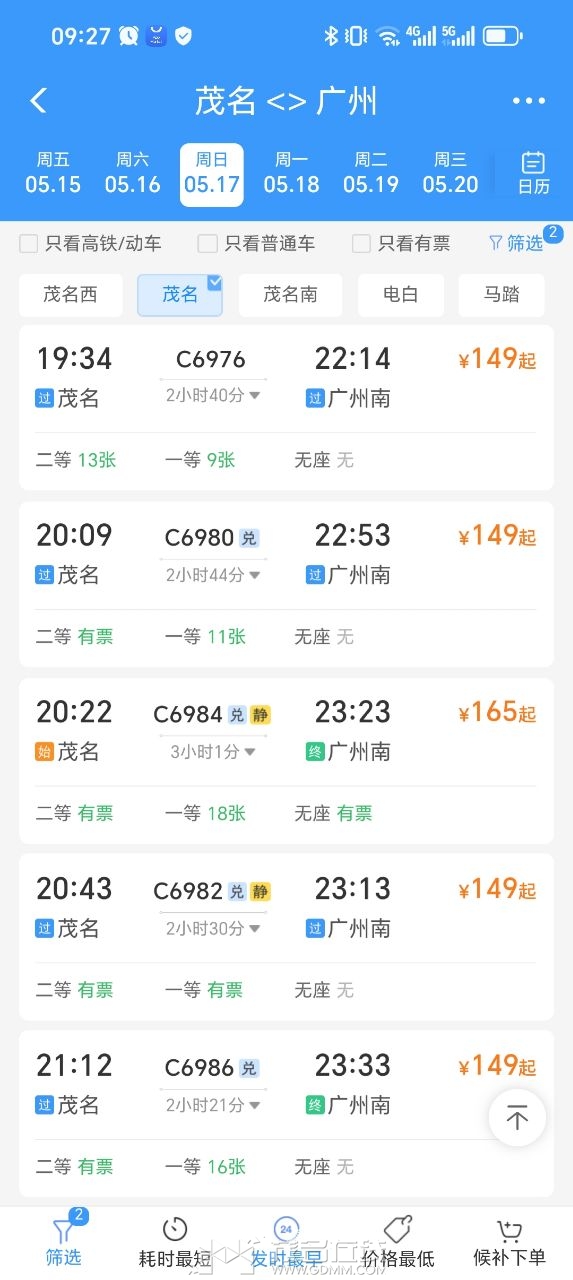Open the 日历 calendar picker

pyautogui.click(x=533, y=173)
